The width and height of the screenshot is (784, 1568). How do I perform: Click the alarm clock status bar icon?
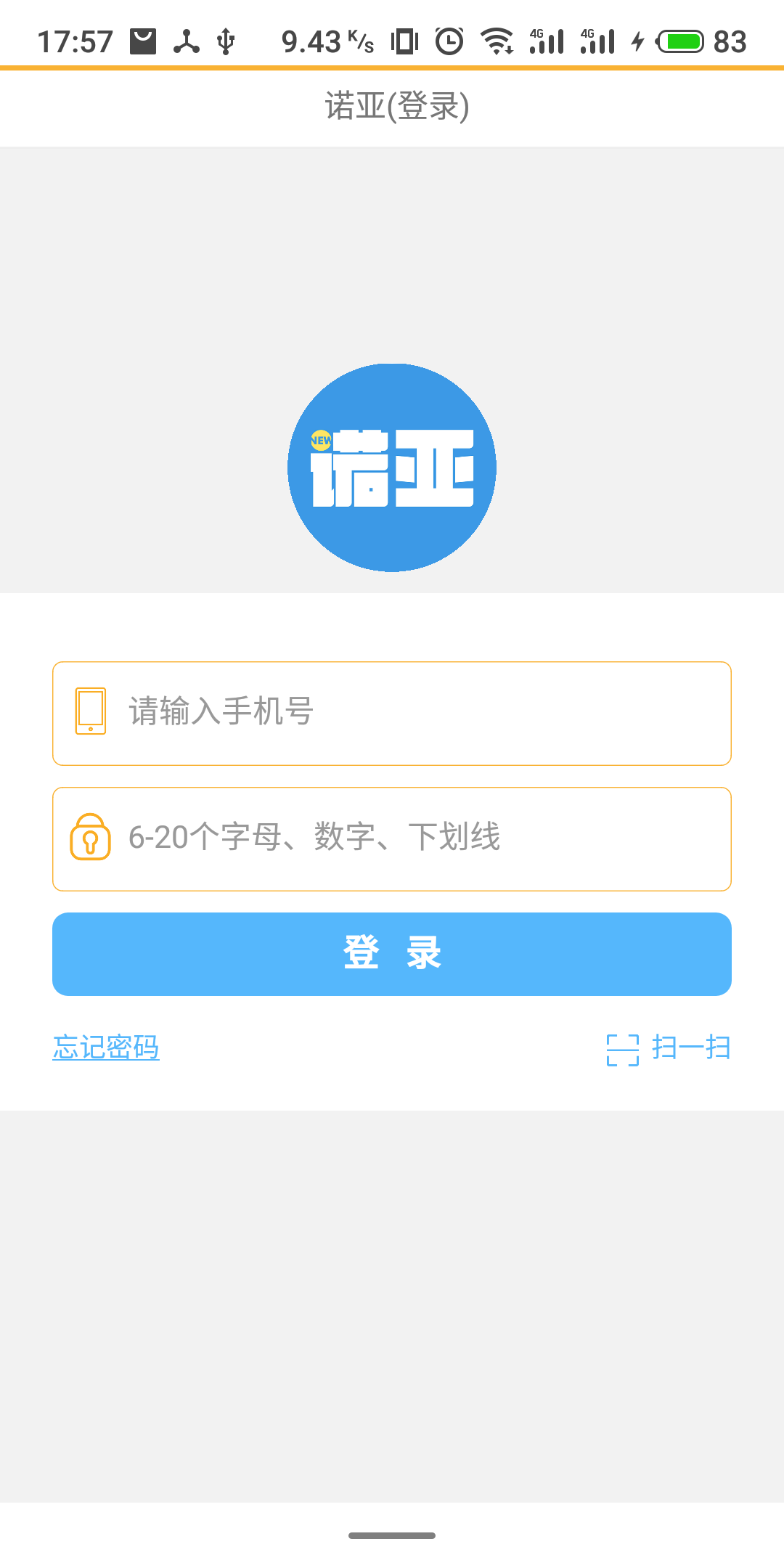click(447, 41)
